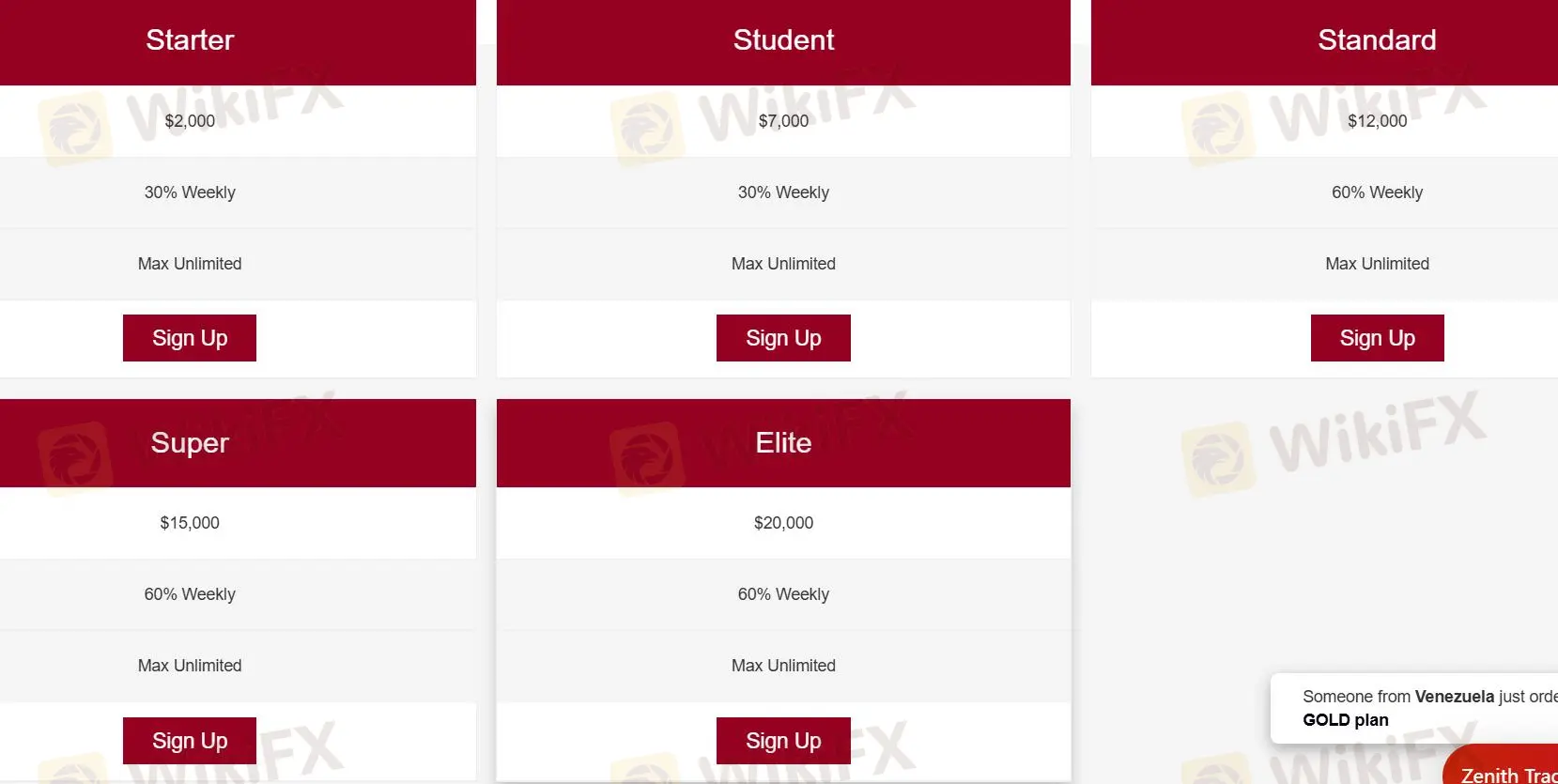Choose Sign Up under the Student plan
The image size is (1558, 784).
click(x=783, y=338)
